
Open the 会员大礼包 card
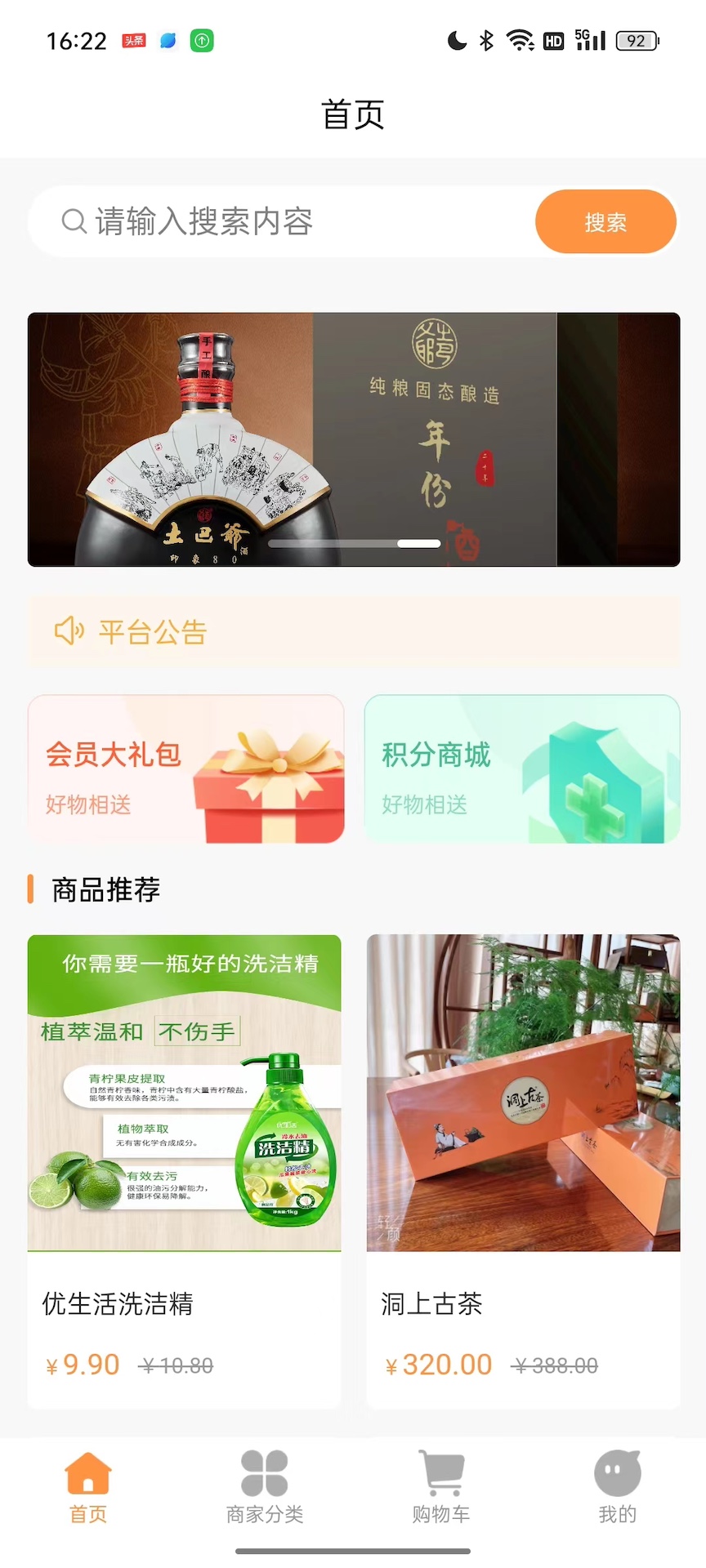pos(185,768)
